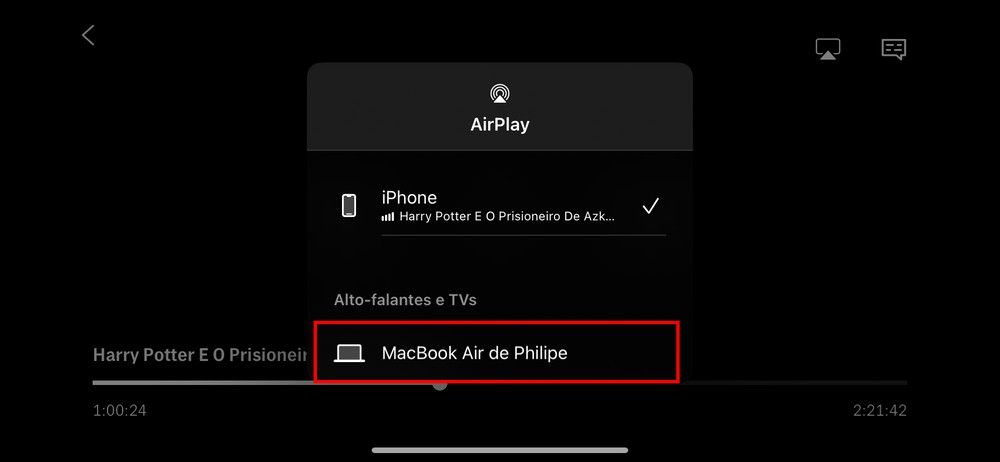
Task: Choose iPhone as the playback device
Action: tap(500, 207)
